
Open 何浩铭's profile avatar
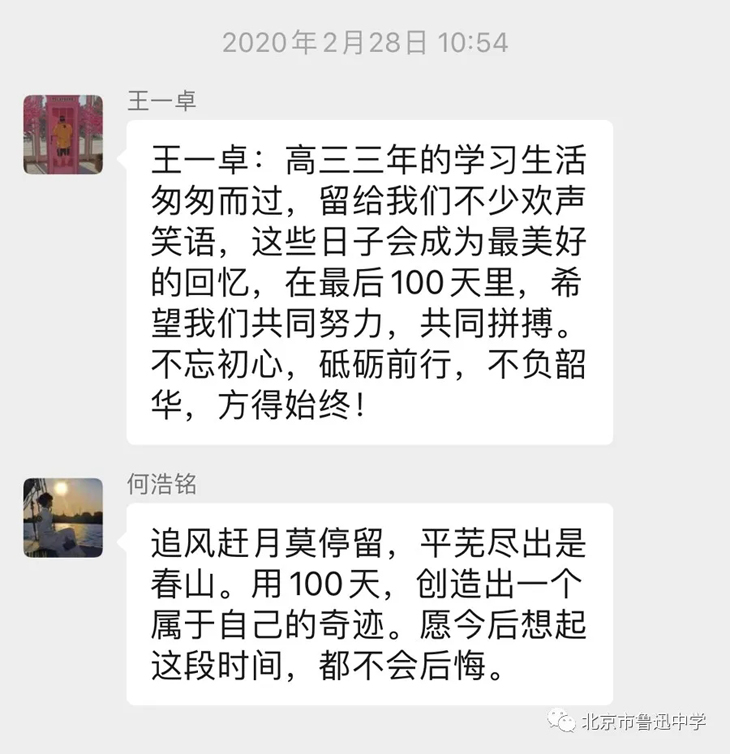coord(63,517)
